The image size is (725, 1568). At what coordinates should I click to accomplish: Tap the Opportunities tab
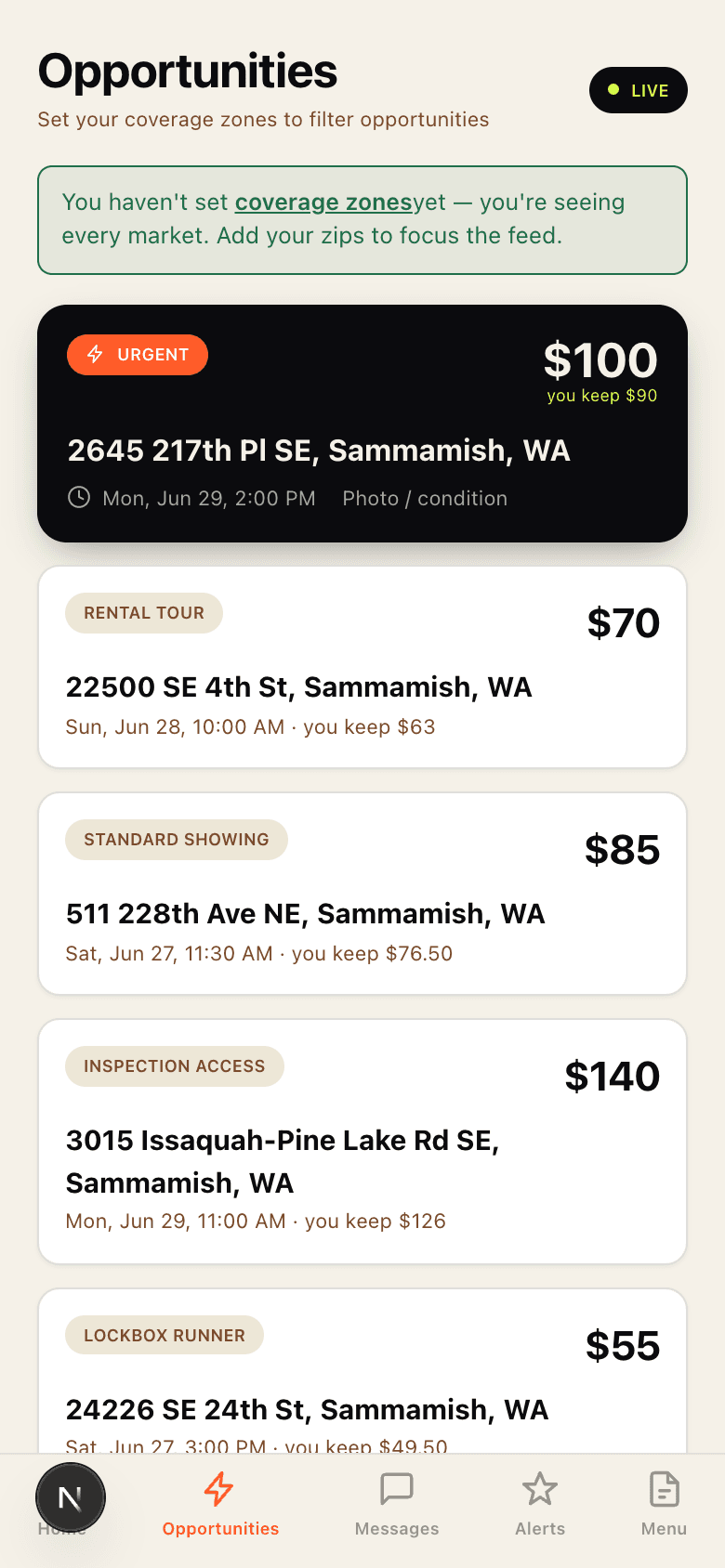coord(220,1505)
